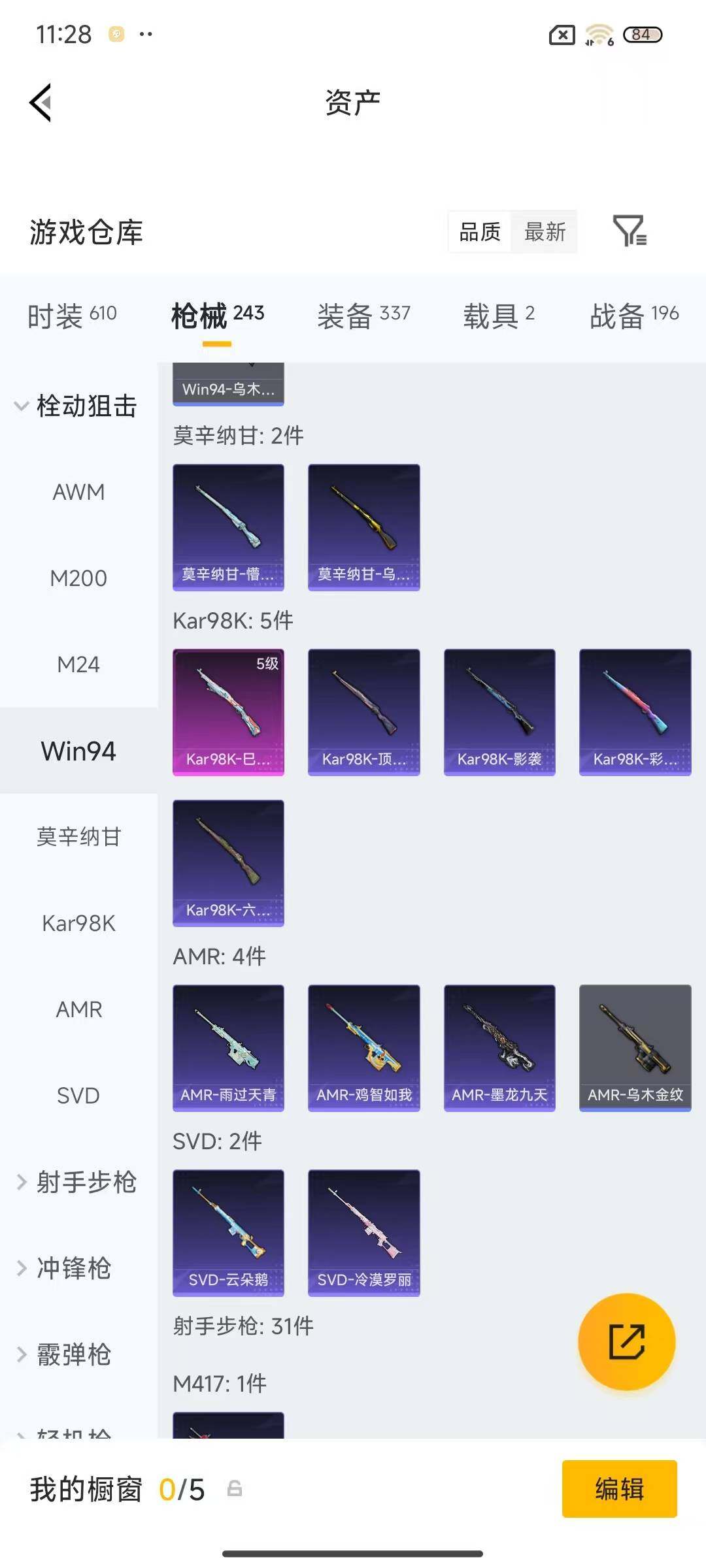This screenshot has width=706, height=1568.
Task: Toggle sorting to 品质
Action: pyautogui.click(x=479, y=233)
